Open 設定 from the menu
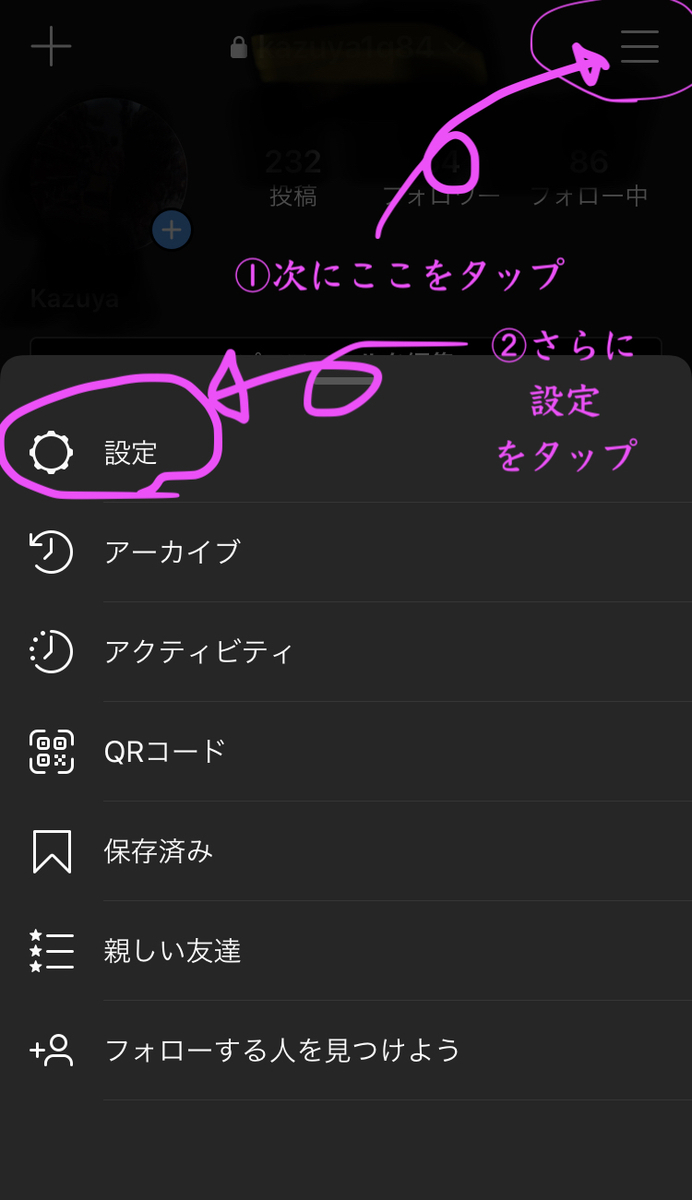Screen dimensions: 692x1200 coord(346,453)
